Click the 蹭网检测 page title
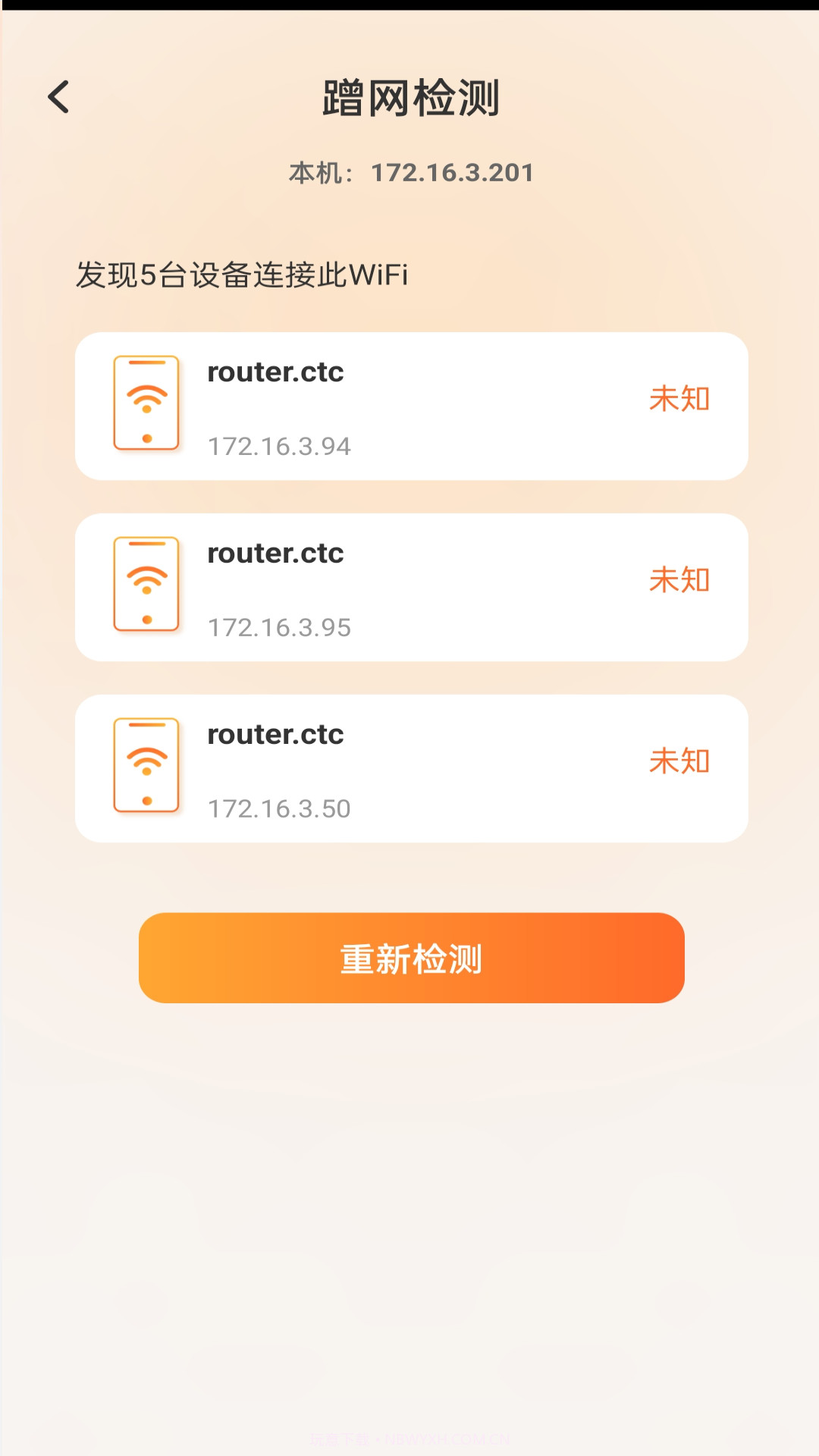 click(x=409, y=99)
